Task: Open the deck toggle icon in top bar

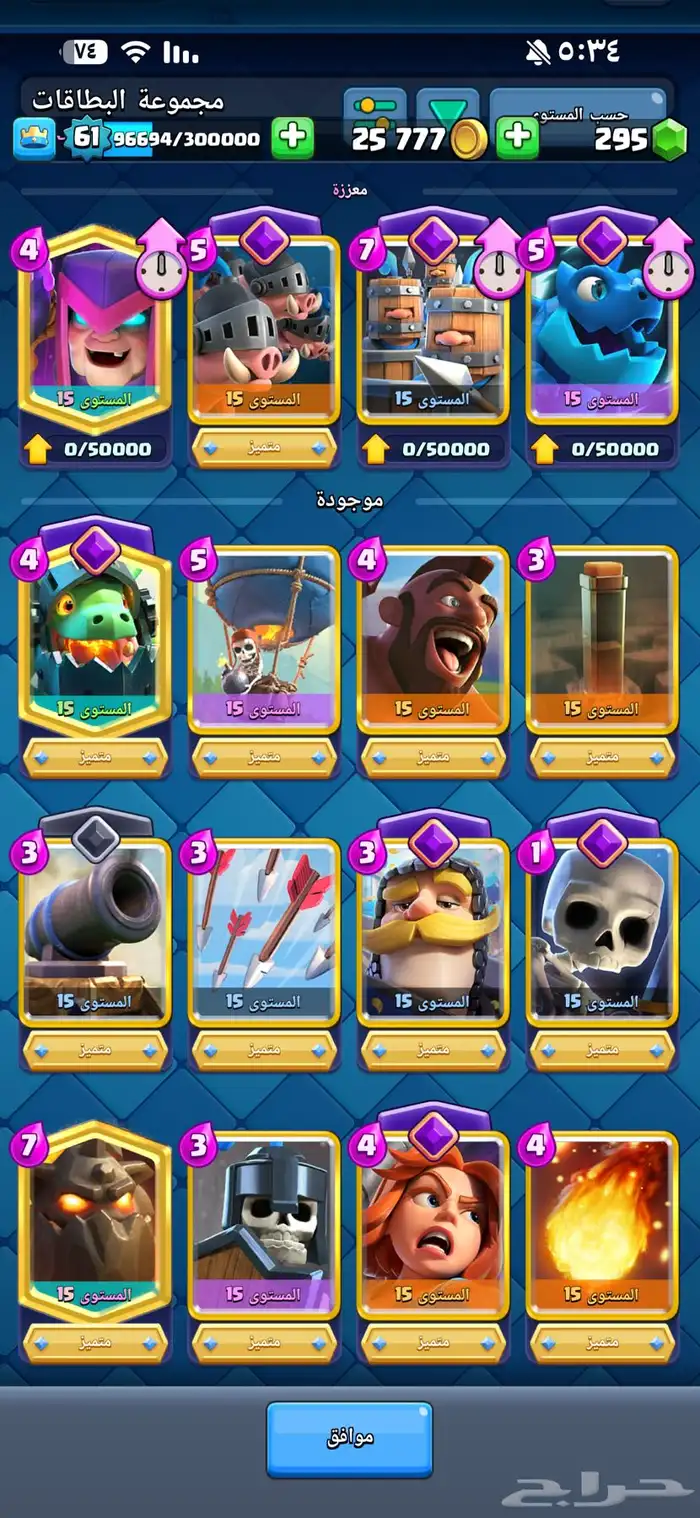Action: point(375,106)
